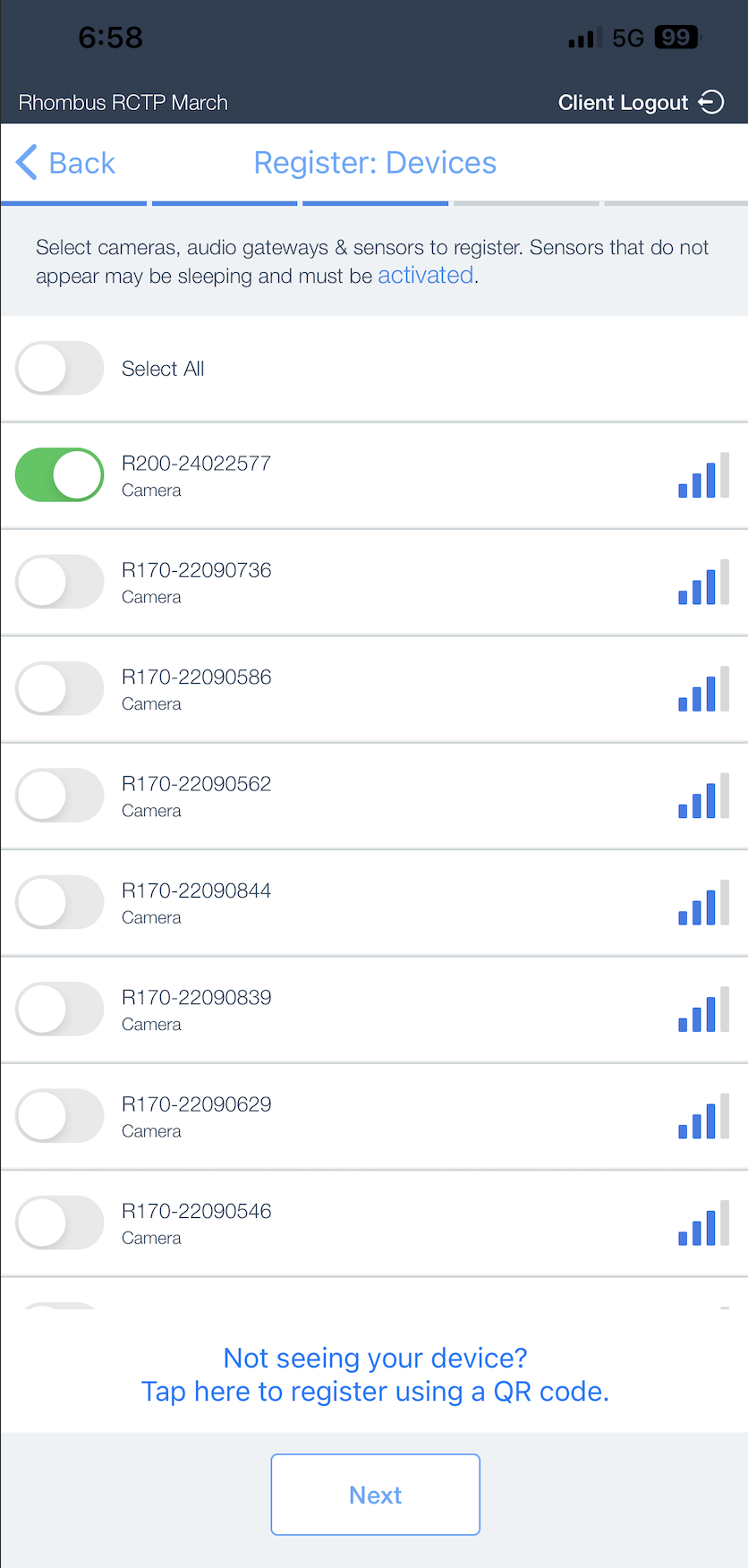Enable camera R170-22090562
748x1568 pixels.
point(60,796)
